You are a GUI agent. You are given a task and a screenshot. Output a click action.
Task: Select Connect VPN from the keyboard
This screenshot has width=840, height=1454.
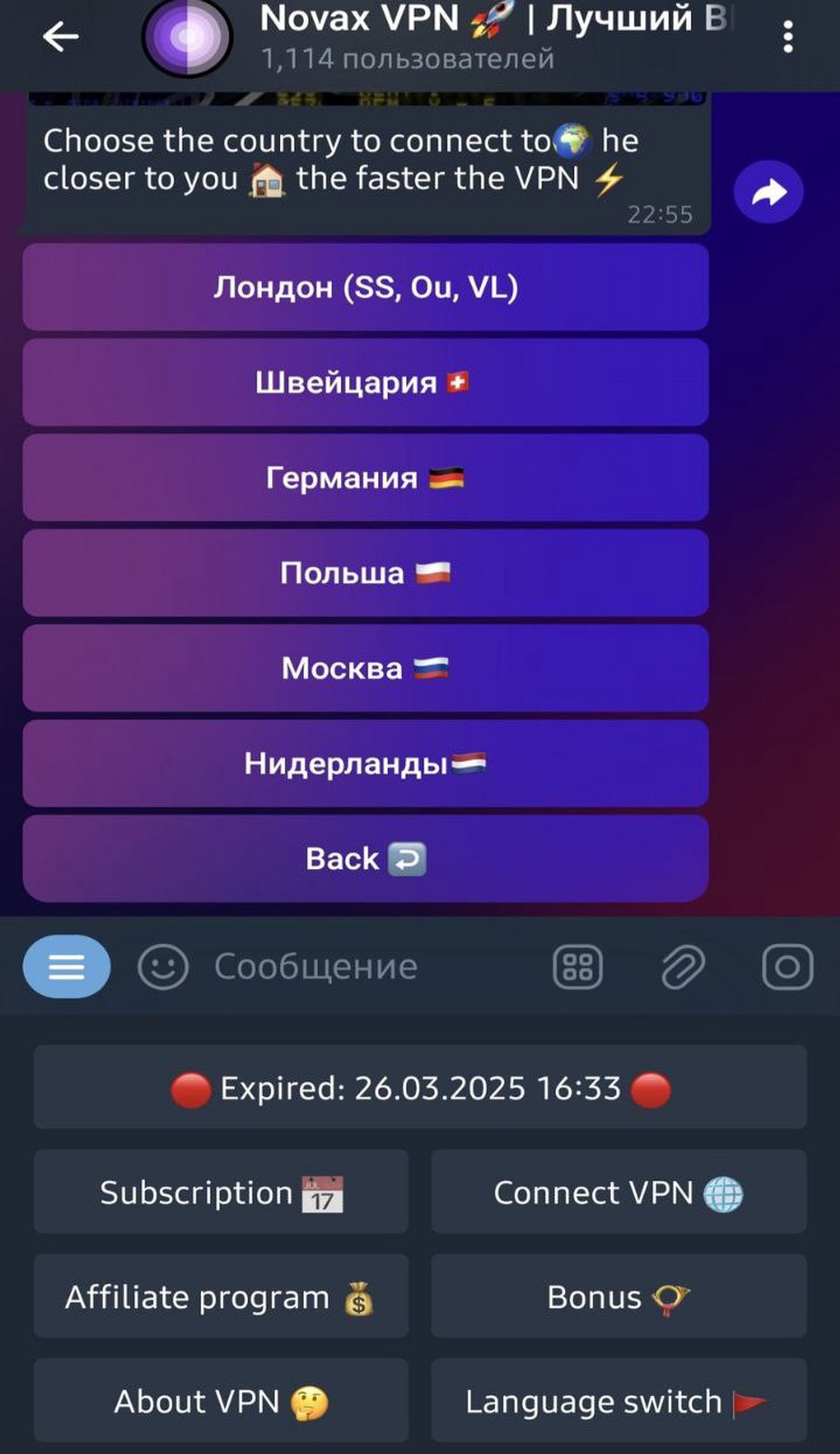[x=618, y=1193]
